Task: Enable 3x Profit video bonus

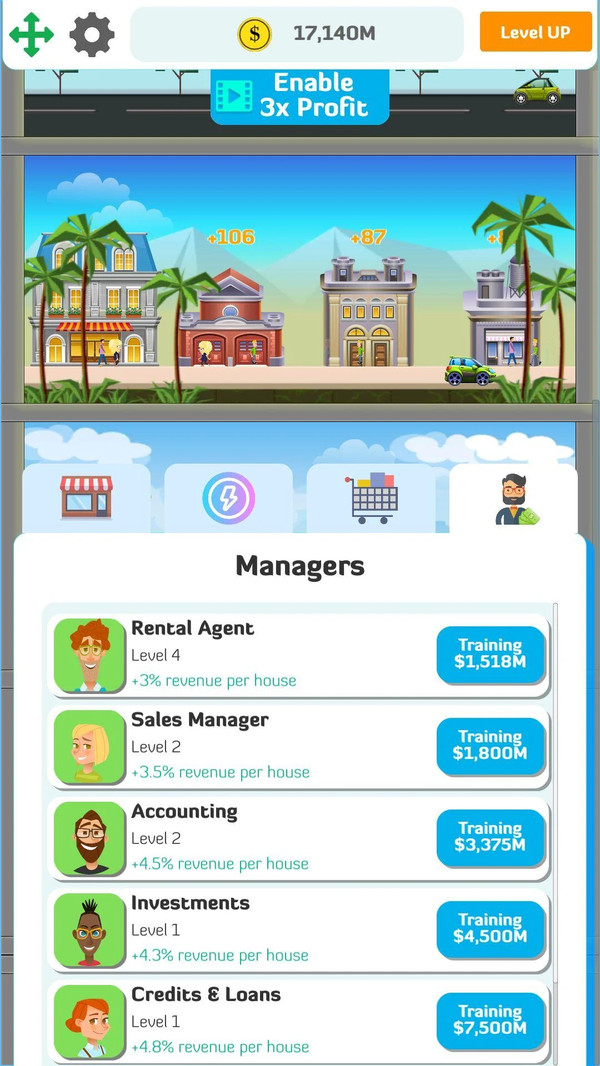Action: click(x=299, y=96)
